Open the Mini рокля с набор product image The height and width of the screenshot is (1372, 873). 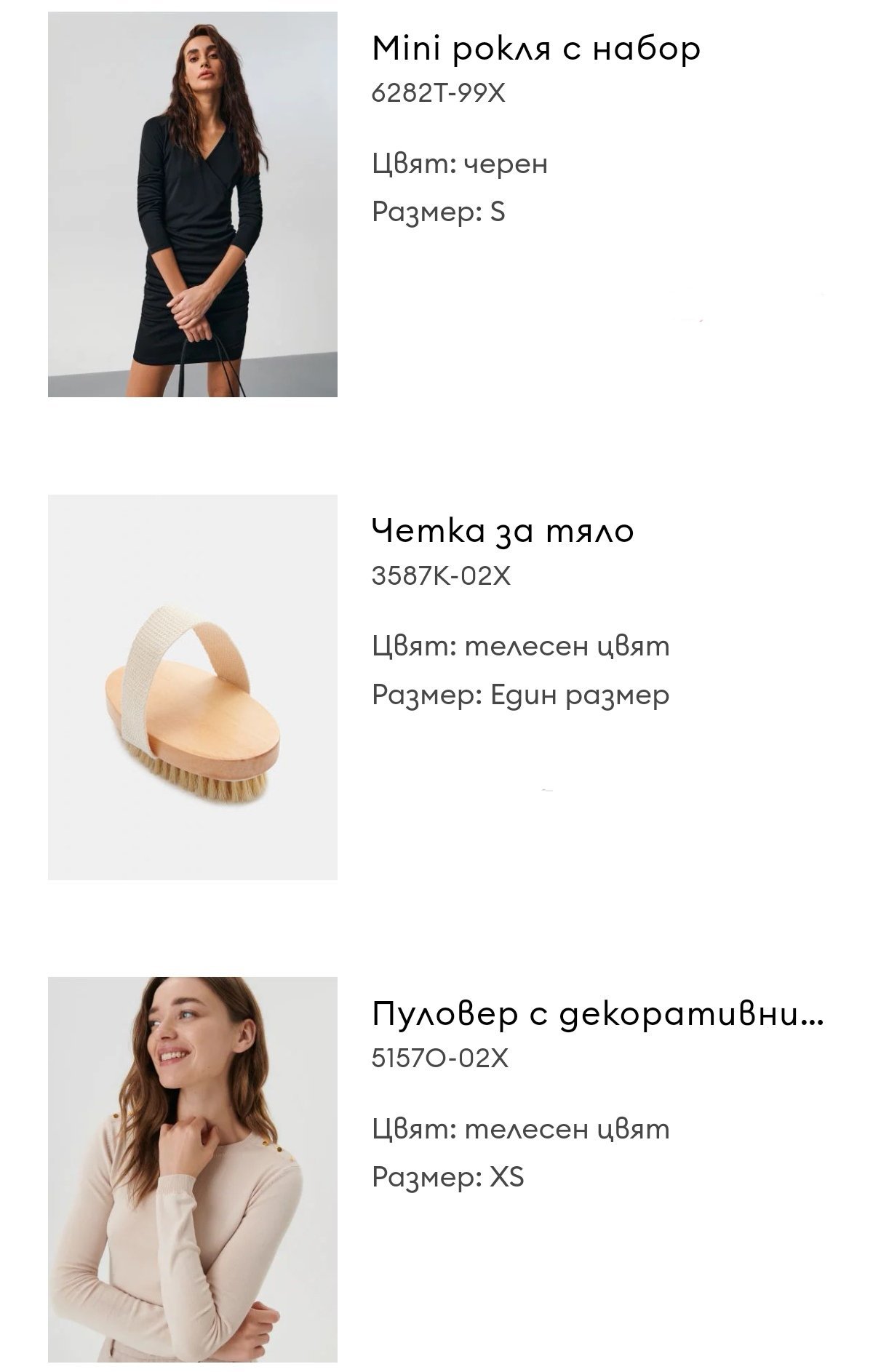click(193, 204)
